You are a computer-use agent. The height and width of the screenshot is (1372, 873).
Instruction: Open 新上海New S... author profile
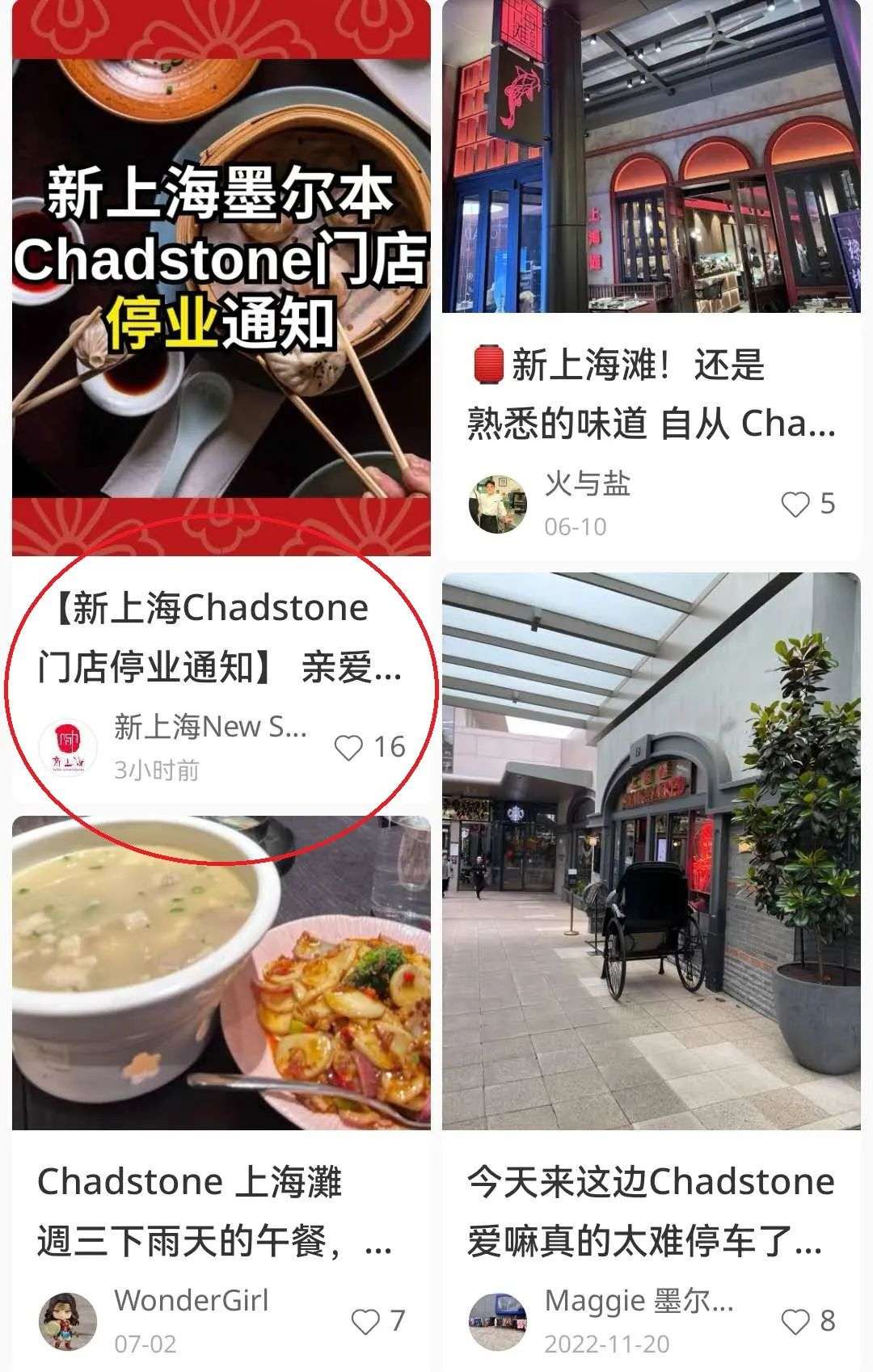point(69,747)
